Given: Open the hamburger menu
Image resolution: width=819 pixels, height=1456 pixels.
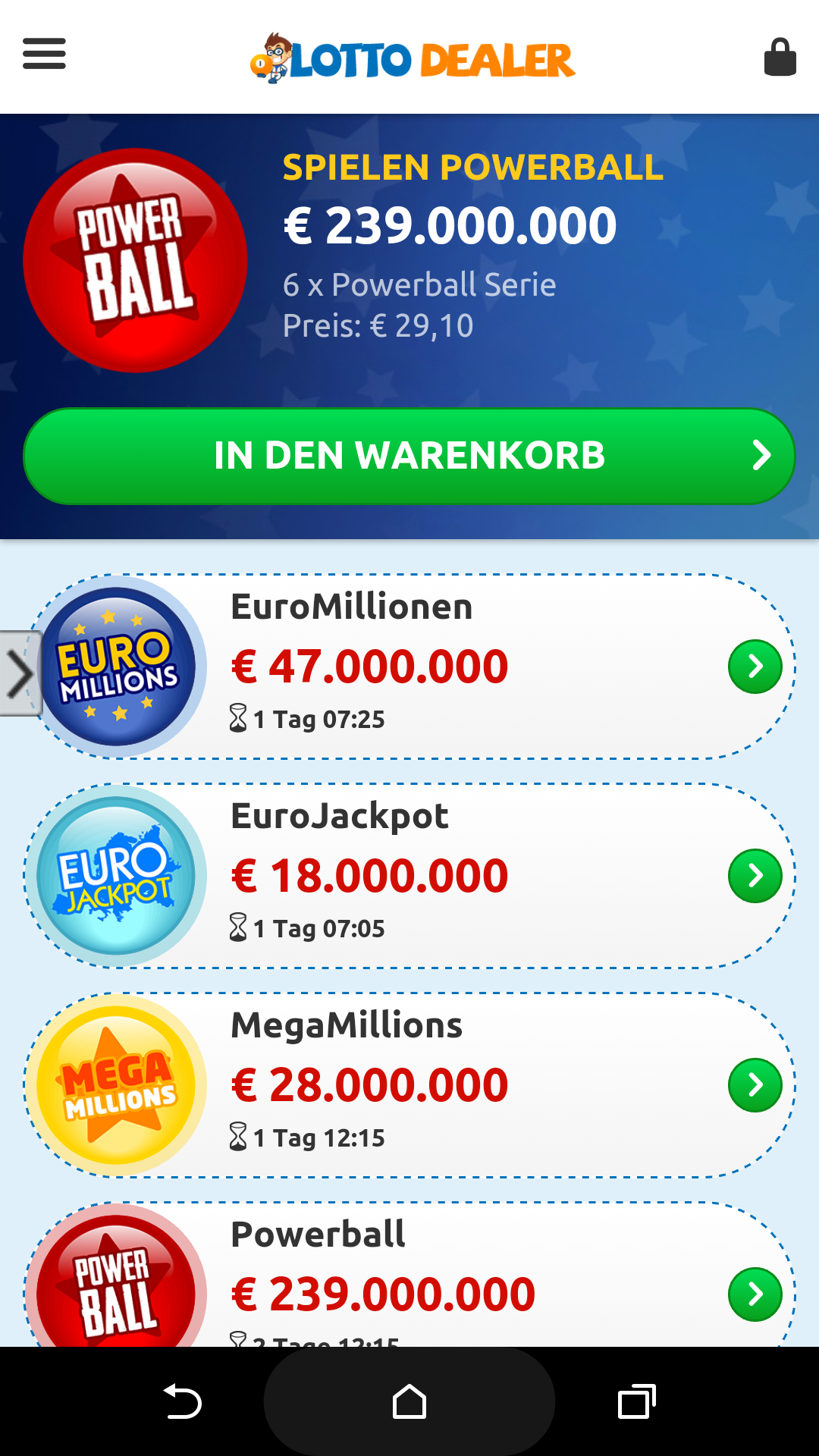Looking at the screenshot, I should 44,54.
